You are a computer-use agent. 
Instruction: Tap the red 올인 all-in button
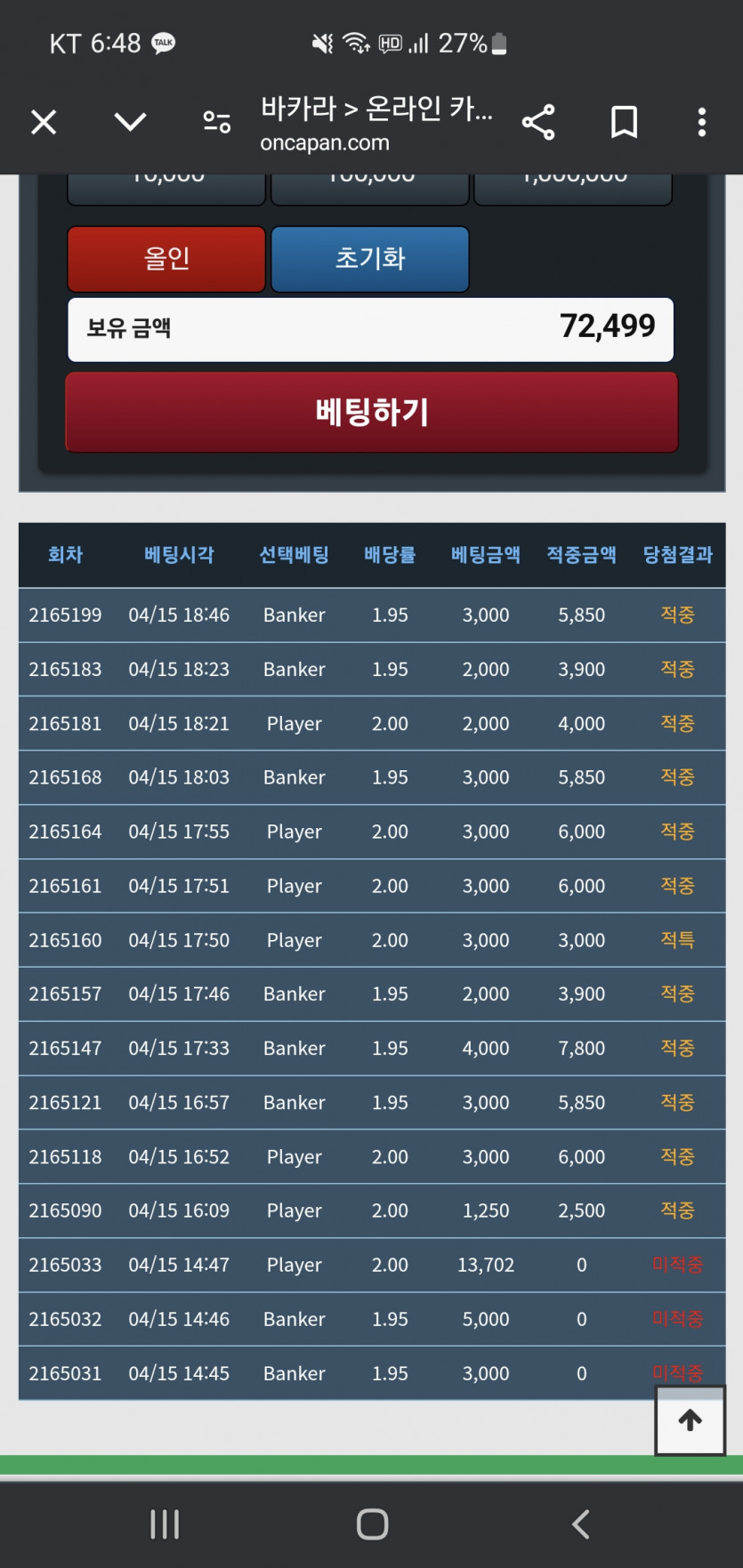(x=166, y=259)
